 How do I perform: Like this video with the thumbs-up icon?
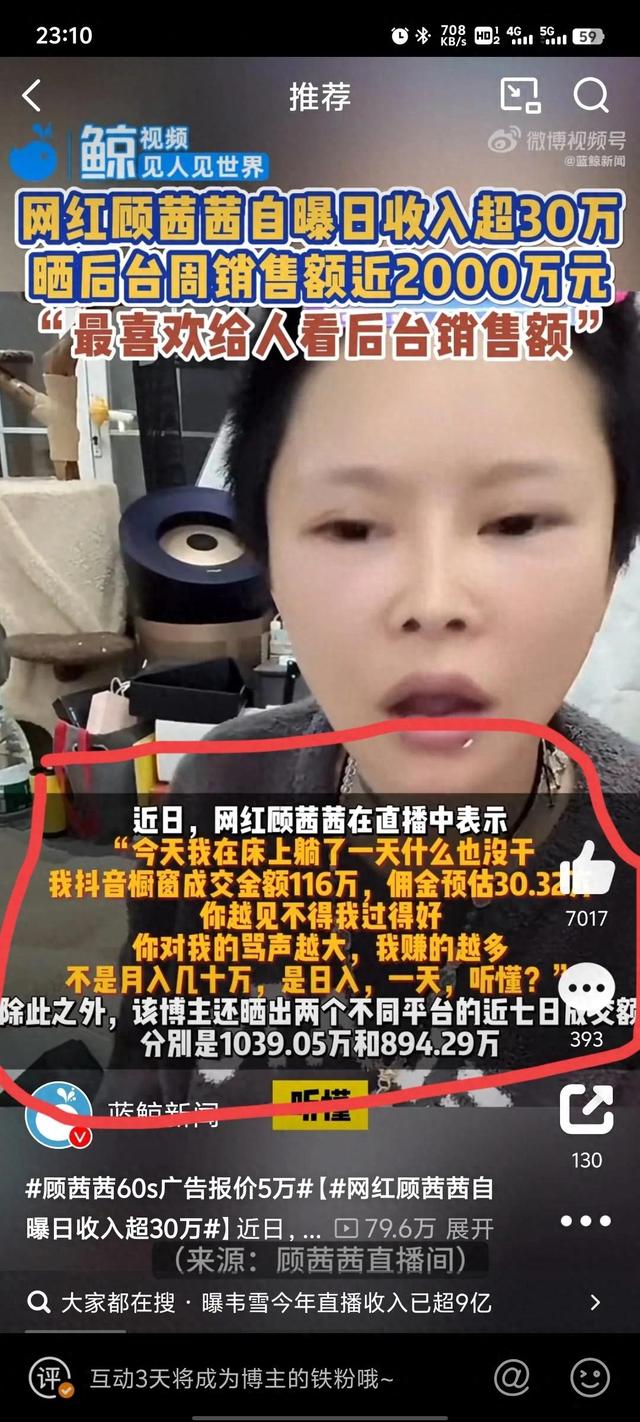click(x=586, y=868)
